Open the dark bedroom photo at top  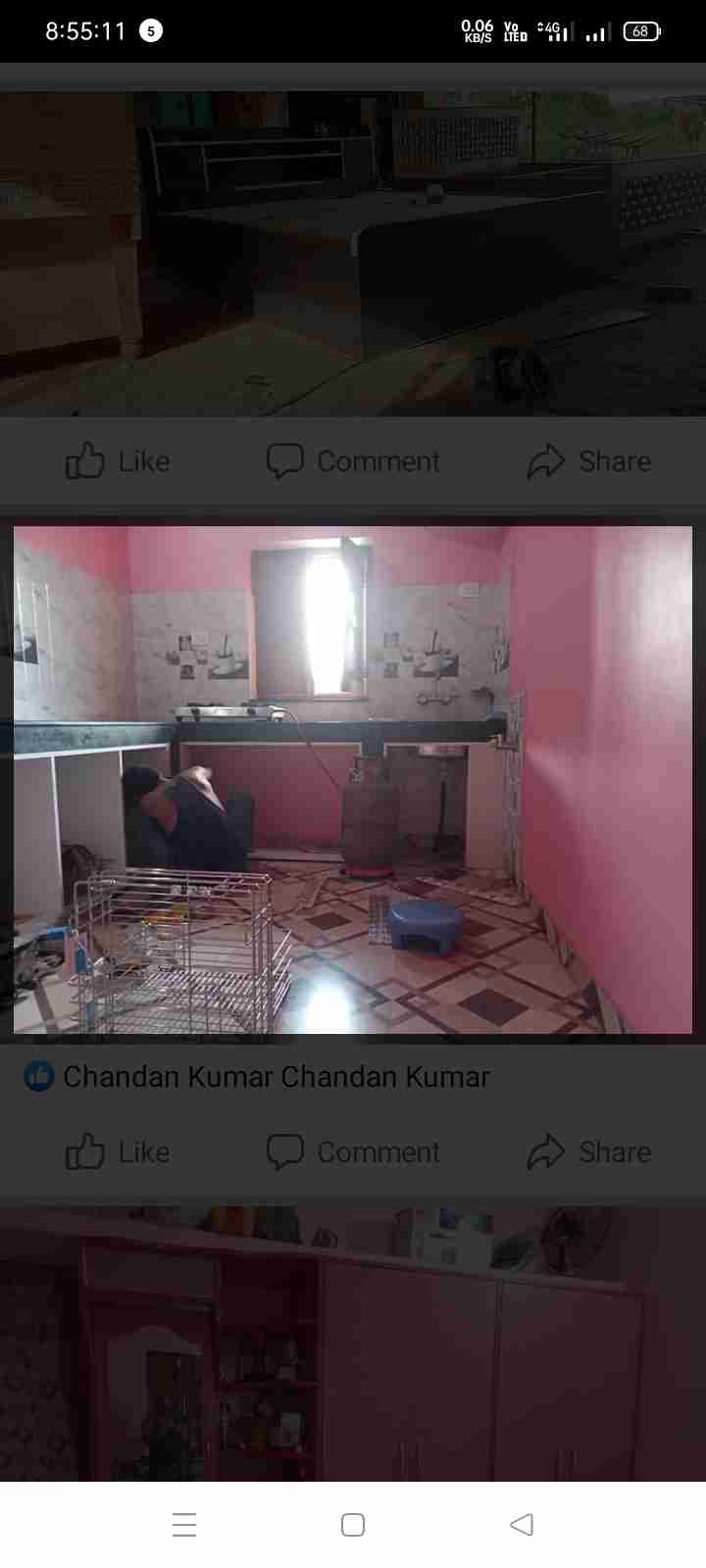(x=353, y=253)
